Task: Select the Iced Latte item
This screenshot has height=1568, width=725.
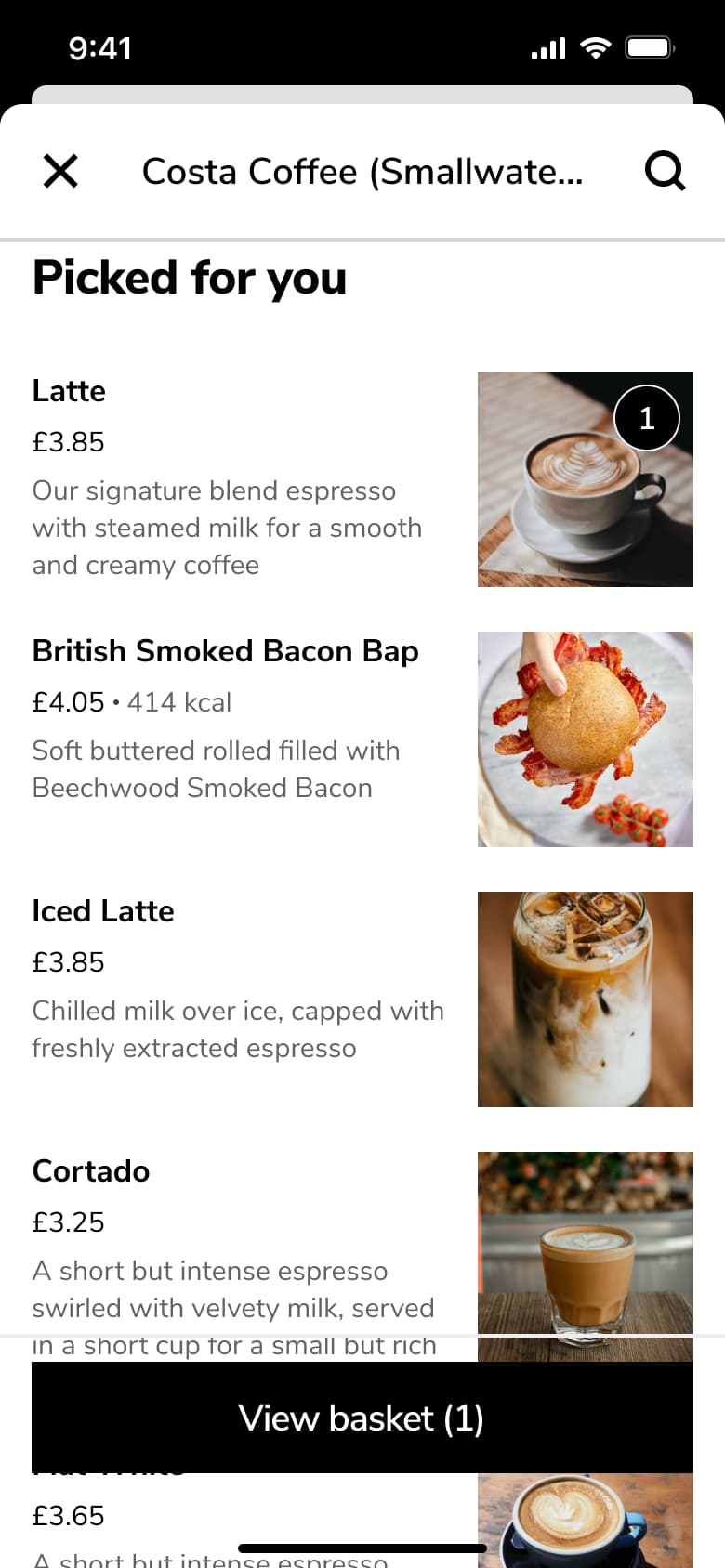Action: [x=362, y=1000]
